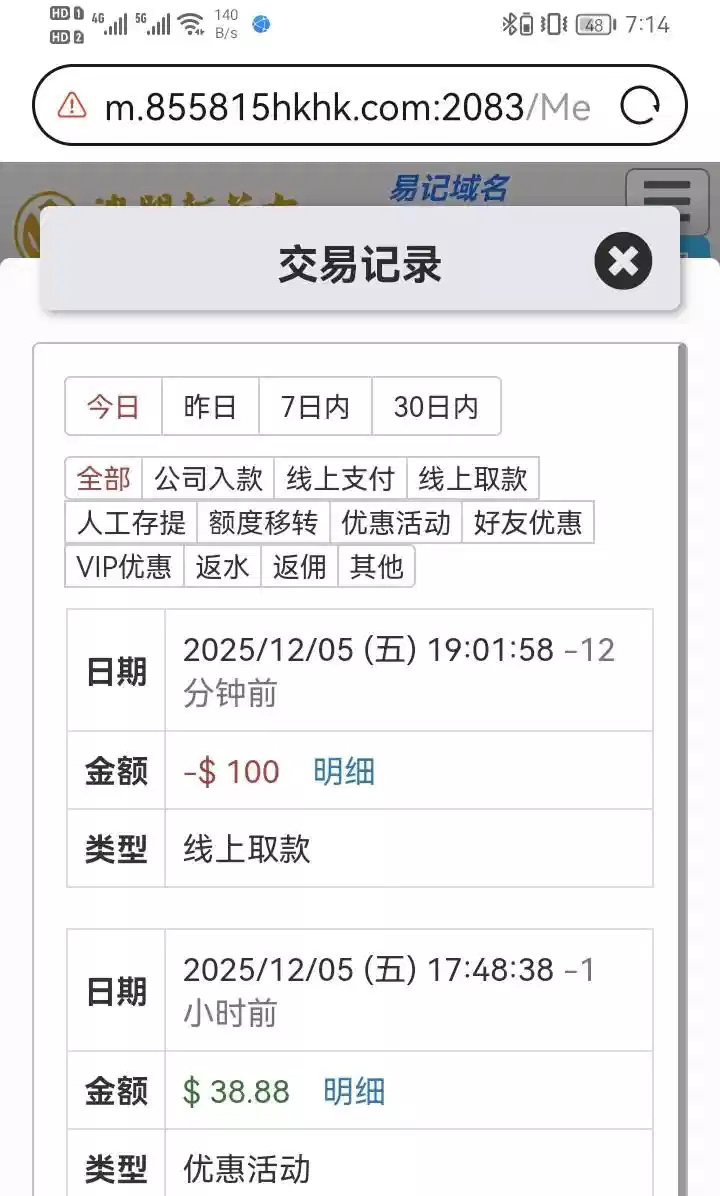Filter by 返水
720x1196 pixels.
(222, 567)
